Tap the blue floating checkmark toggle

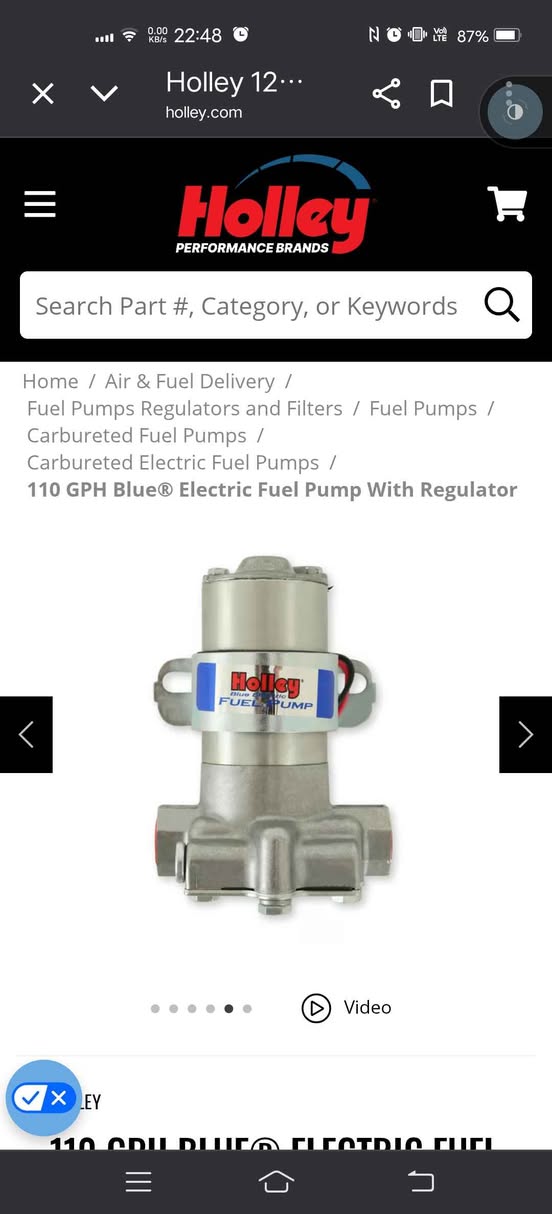(x=44, y=1098)
